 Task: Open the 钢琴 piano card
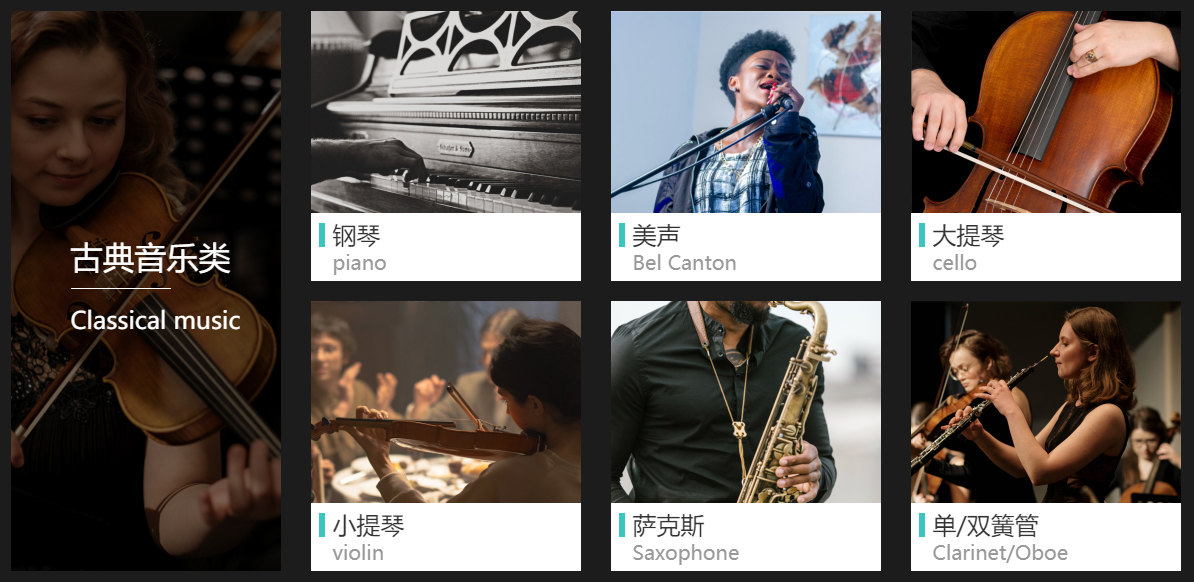[445, 145]
